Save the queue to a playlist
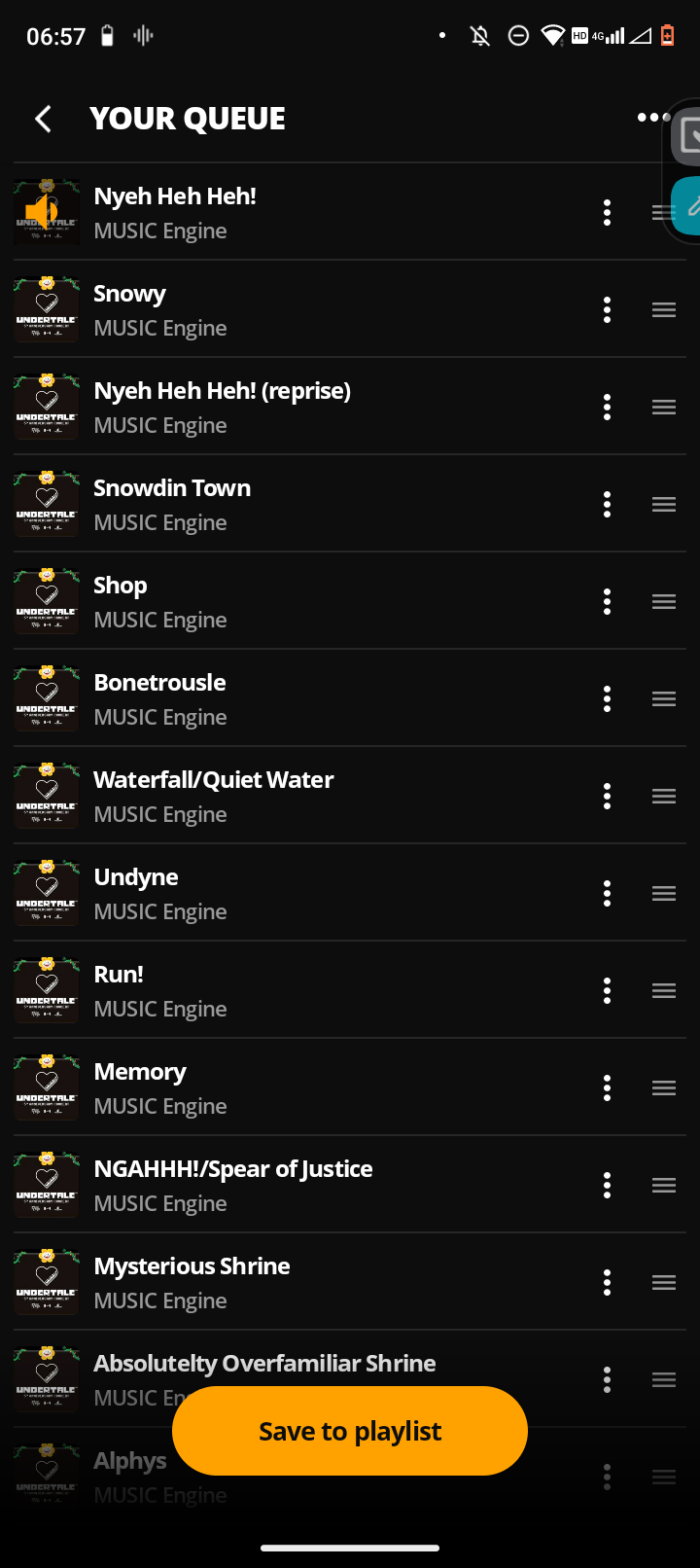The height and width of the screenshot is (1568, 700). pos(350,1431)
